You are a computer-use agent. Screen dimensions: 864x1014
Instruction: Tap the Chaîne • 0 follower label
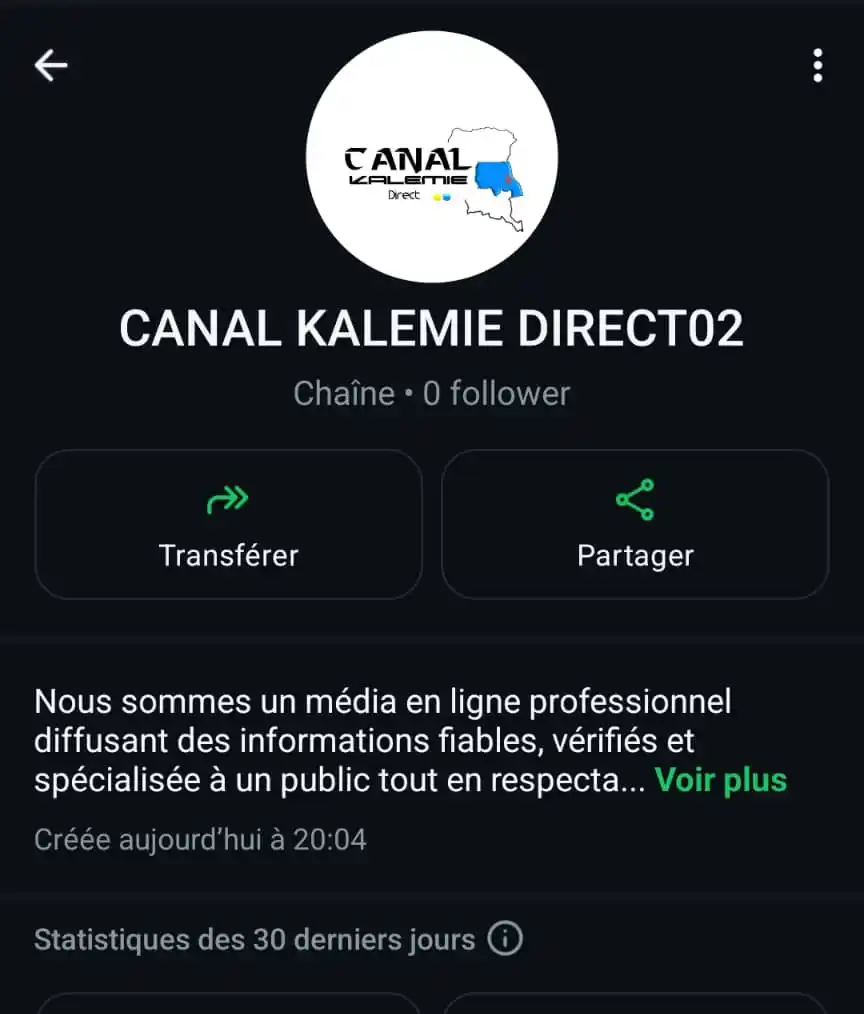[x=431, y=393]
